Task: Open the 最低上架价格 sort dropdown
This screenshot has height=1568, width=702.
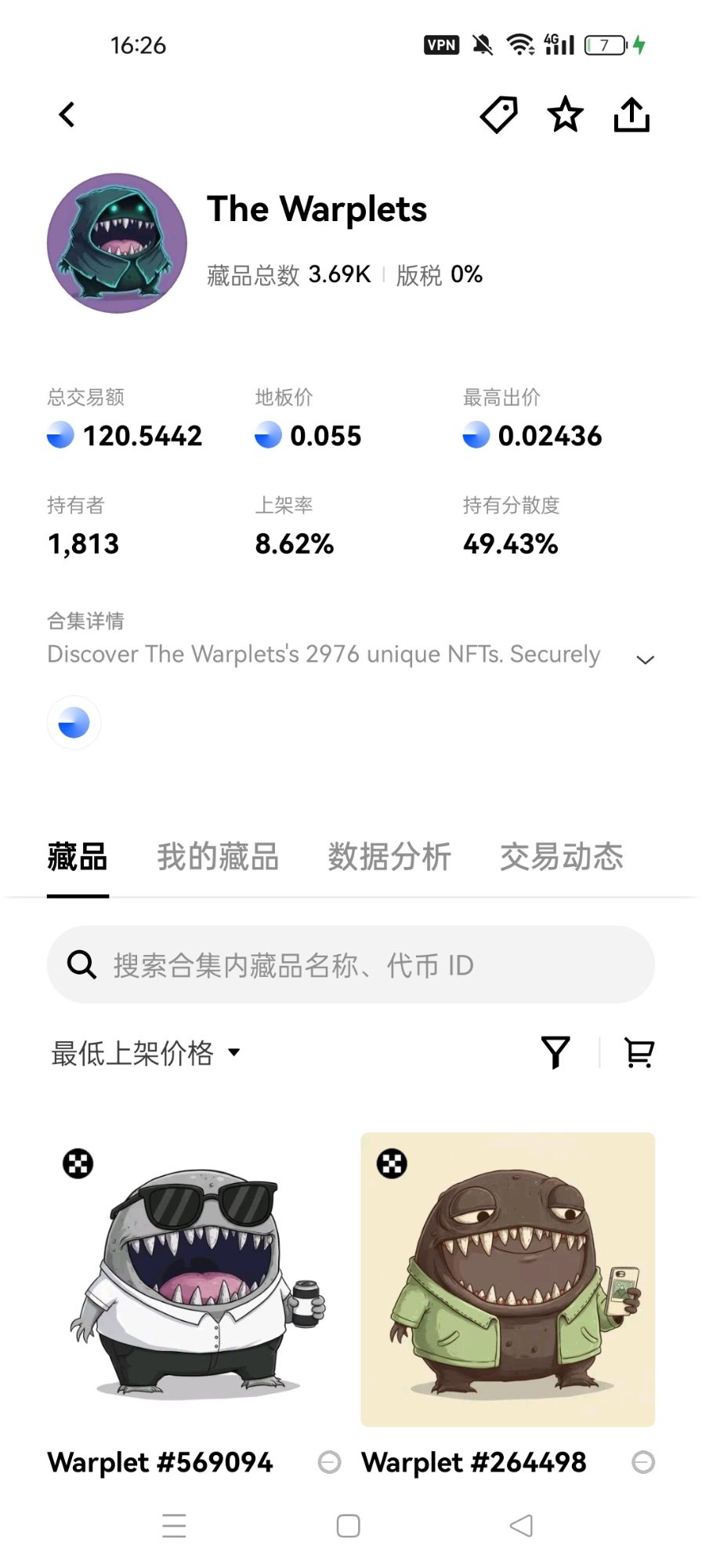Action: click(x=146, y=1053)
